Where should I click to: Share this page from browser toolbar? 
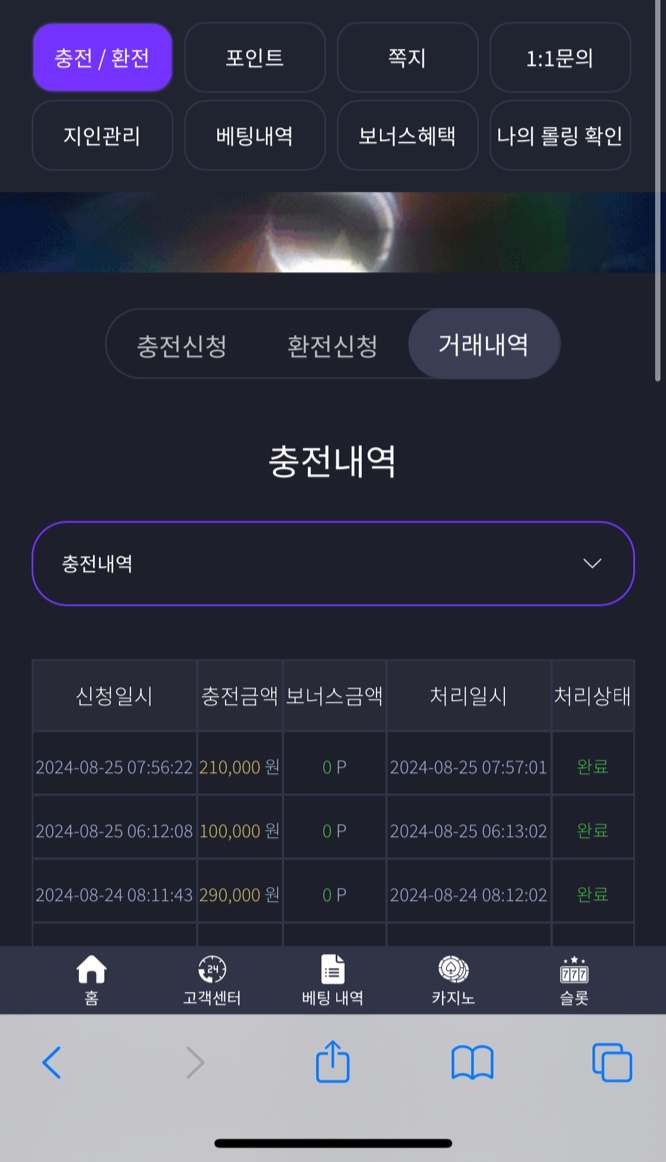coord(333,1061)
